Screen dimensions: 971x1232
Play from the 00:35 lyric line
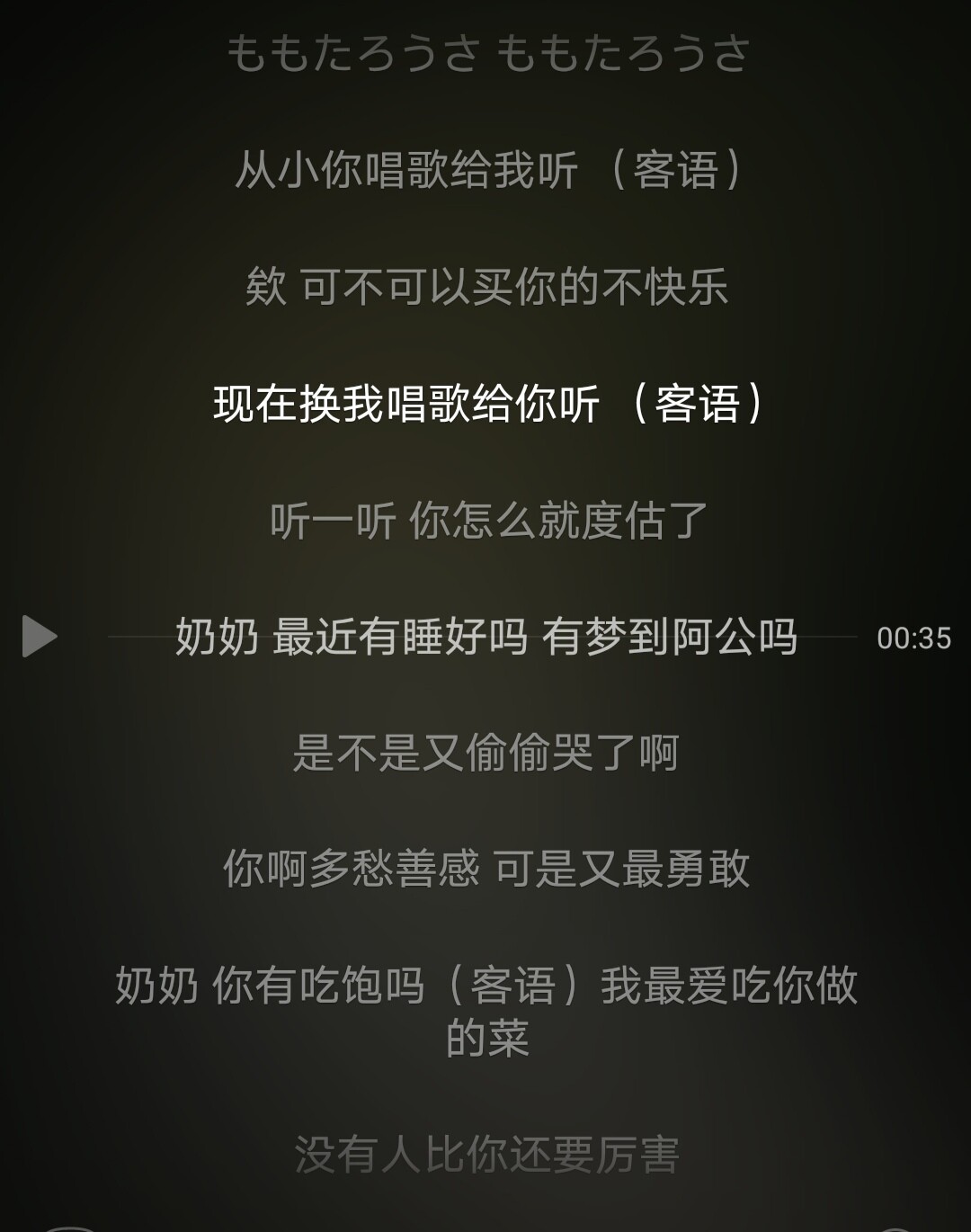39,637
